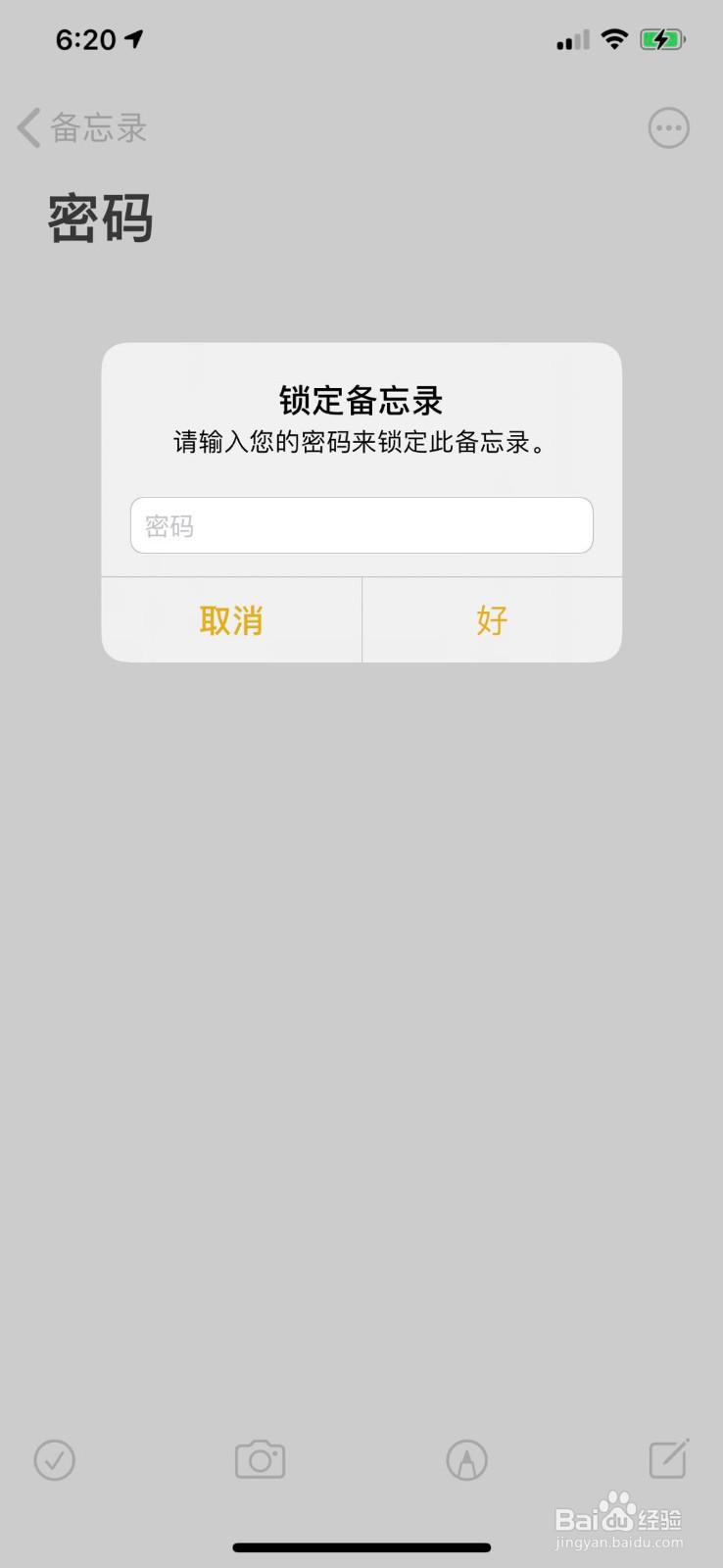Image resolution: width=723 pixels, height=1568 pixels.
Task: Tap the Wi-Fi icon in status bar
Action: click(614, 39)
